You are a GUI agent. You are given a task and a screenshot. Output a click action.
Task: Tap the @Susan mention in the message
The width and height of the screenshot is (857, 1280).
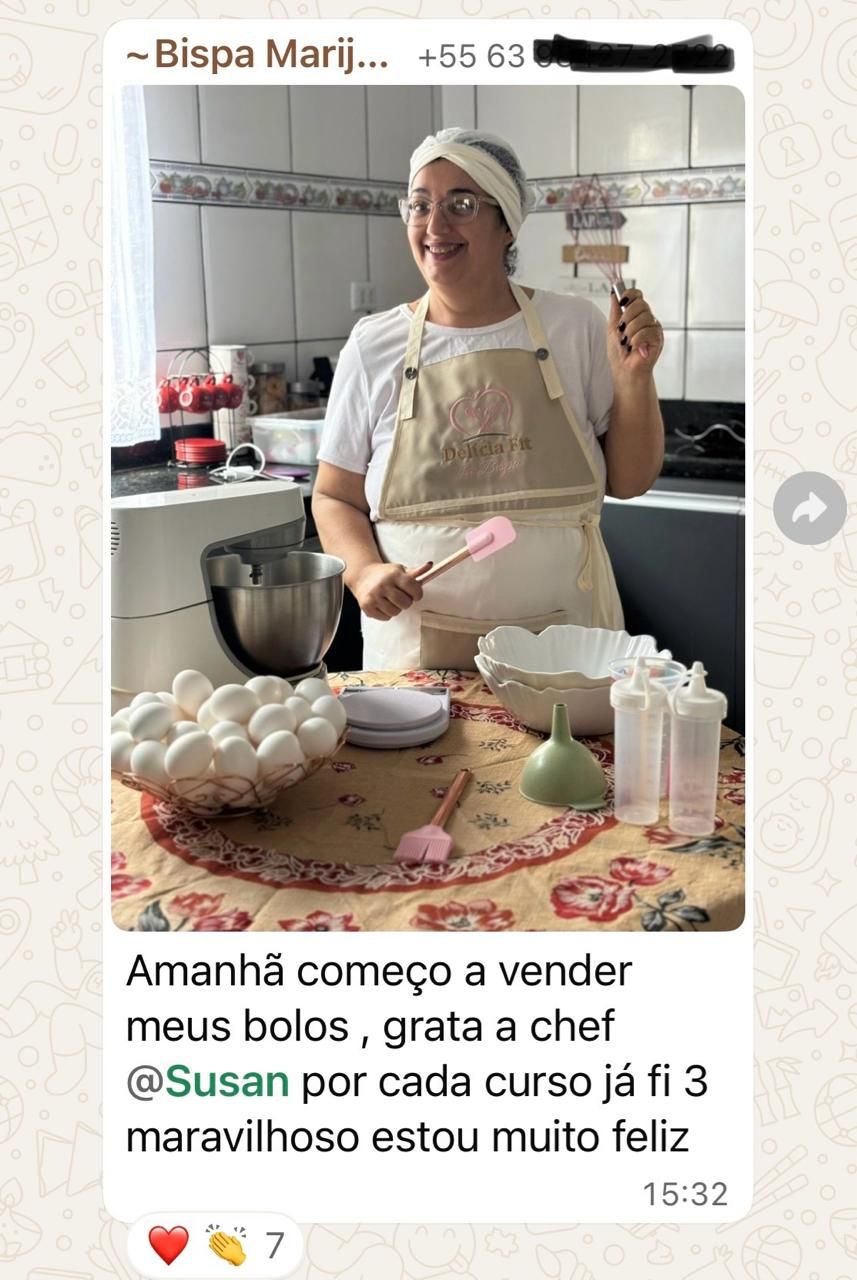point(209,1082)
